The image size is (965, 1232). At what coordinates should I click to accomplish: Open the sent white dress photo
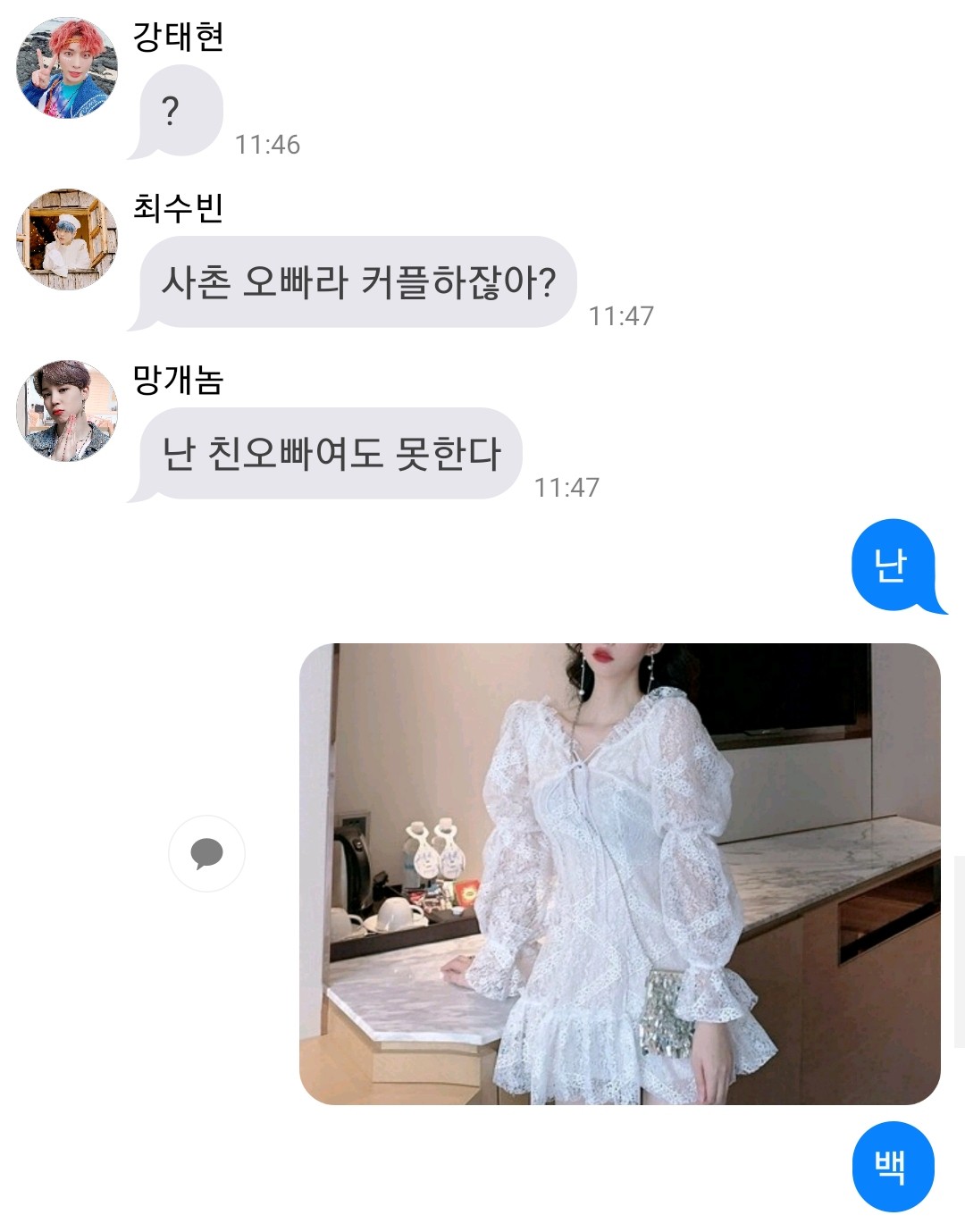point(619,874)
